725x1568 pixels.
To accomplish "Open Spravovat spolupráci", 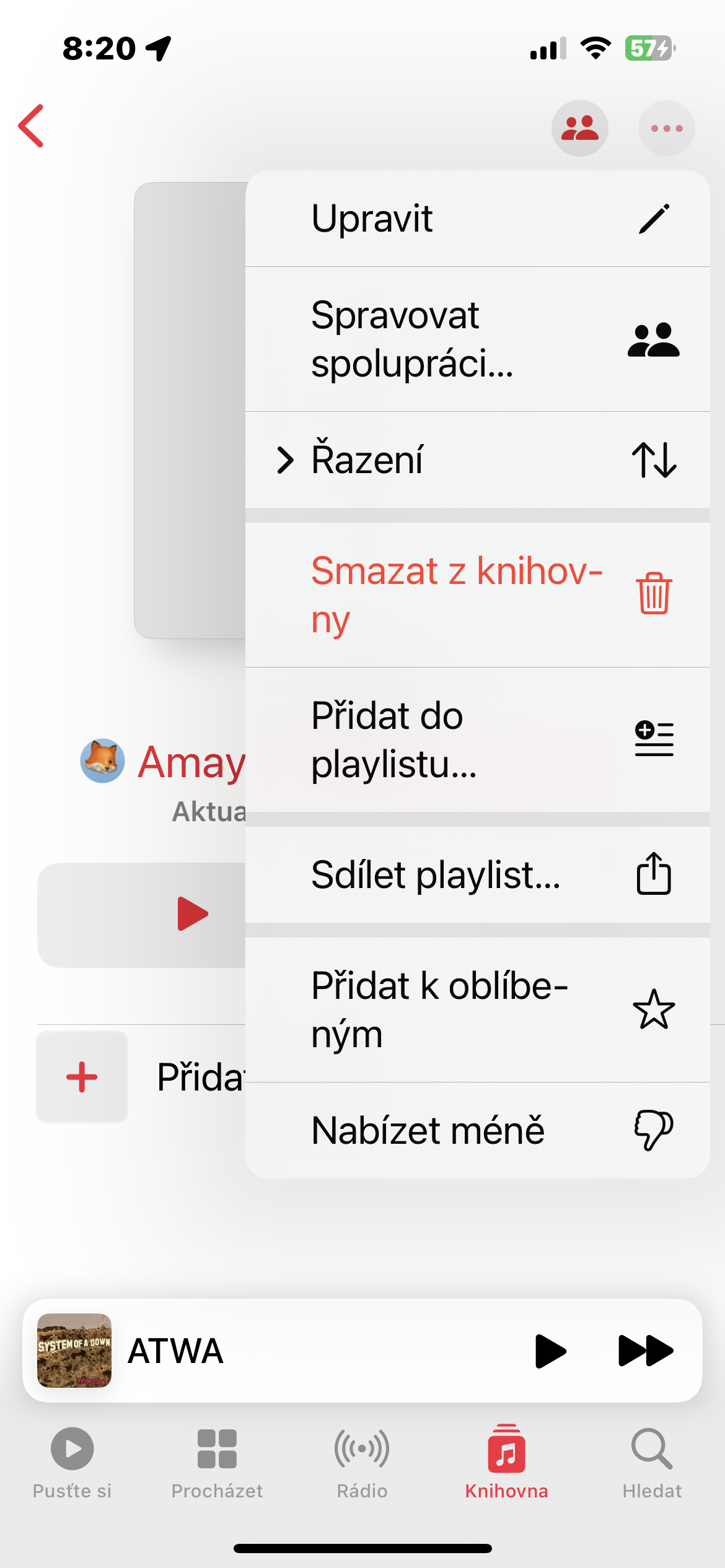I will pyautogui.click(x=477, y=339).
